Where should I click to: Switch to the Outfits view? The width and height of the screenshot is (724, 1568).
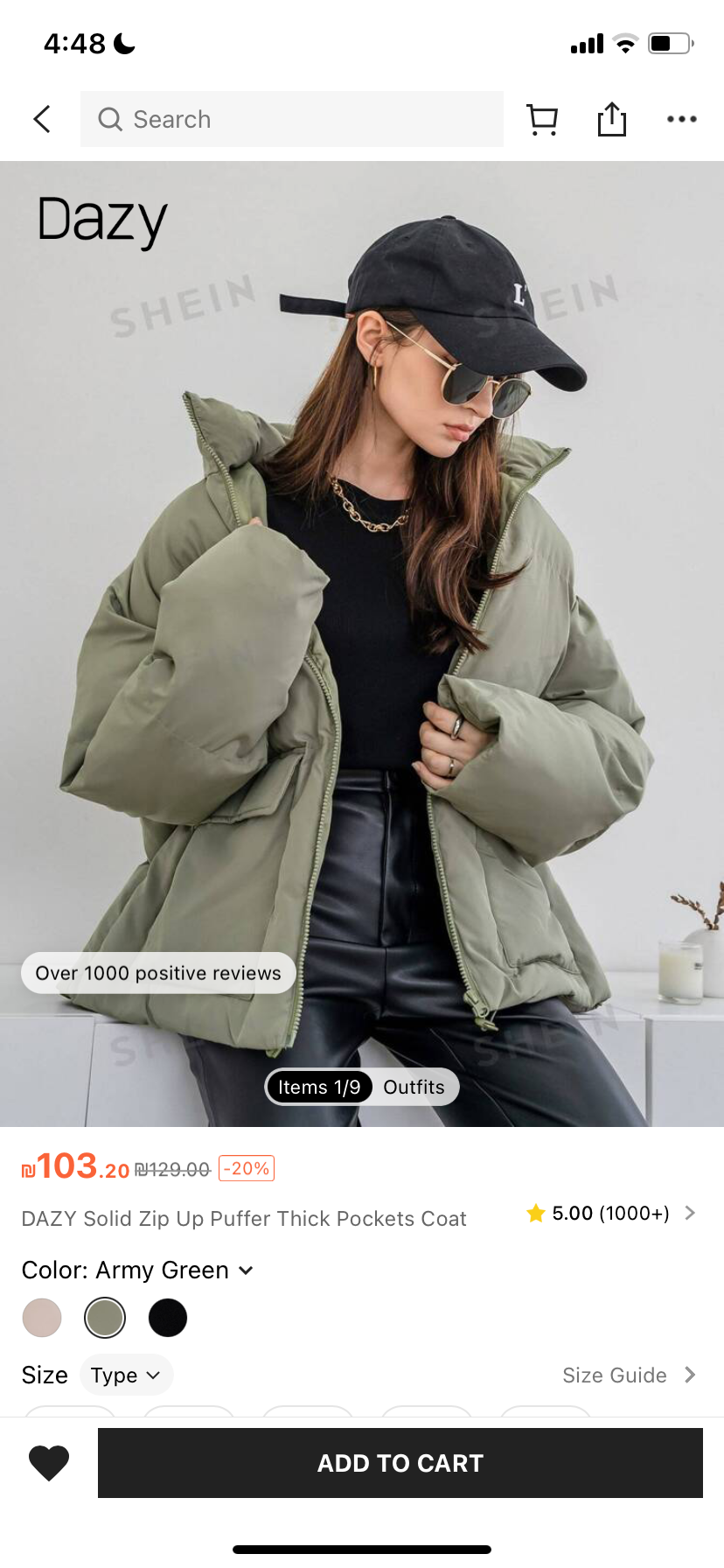(x=414, y=1087)
